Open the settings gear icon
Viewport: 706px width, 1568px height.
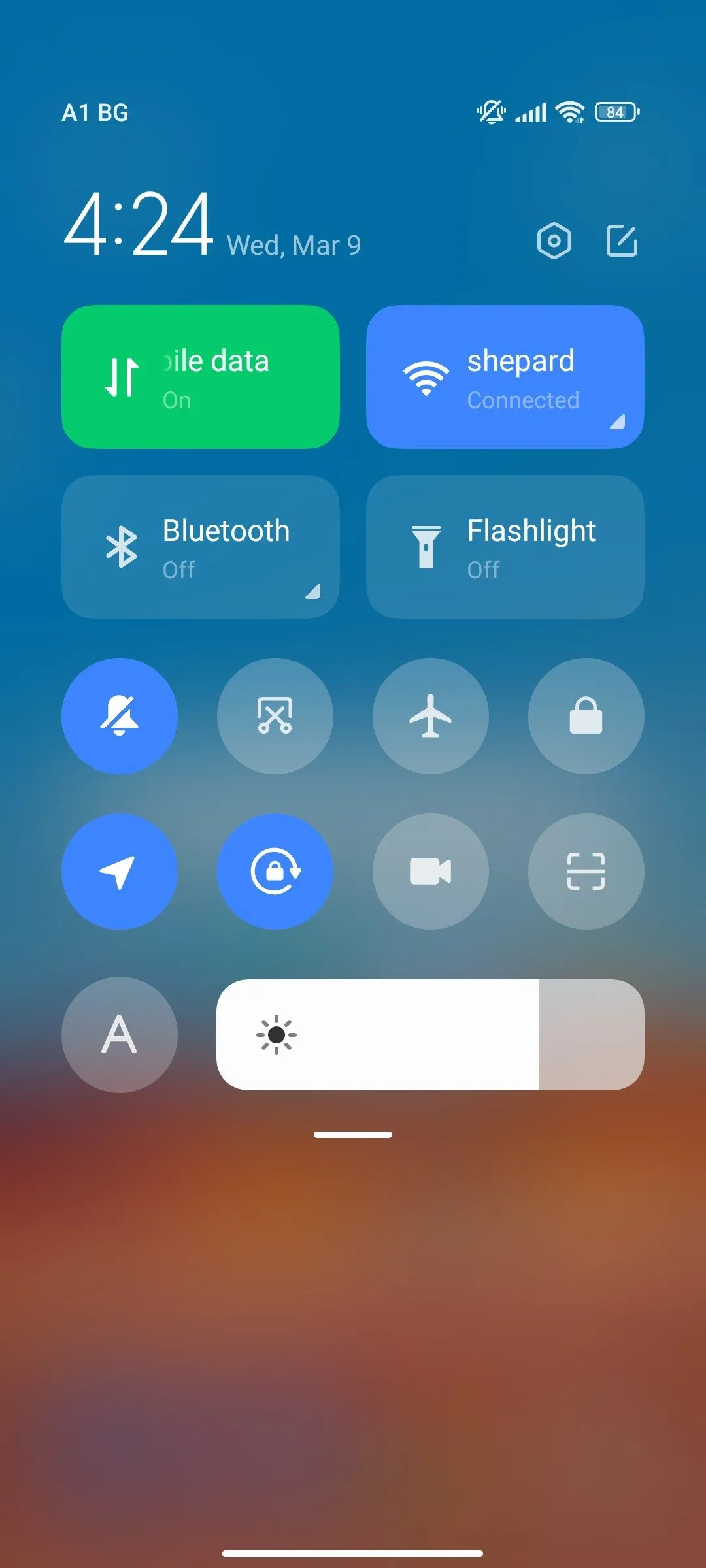pyautogui.click(x=554, y=241)
